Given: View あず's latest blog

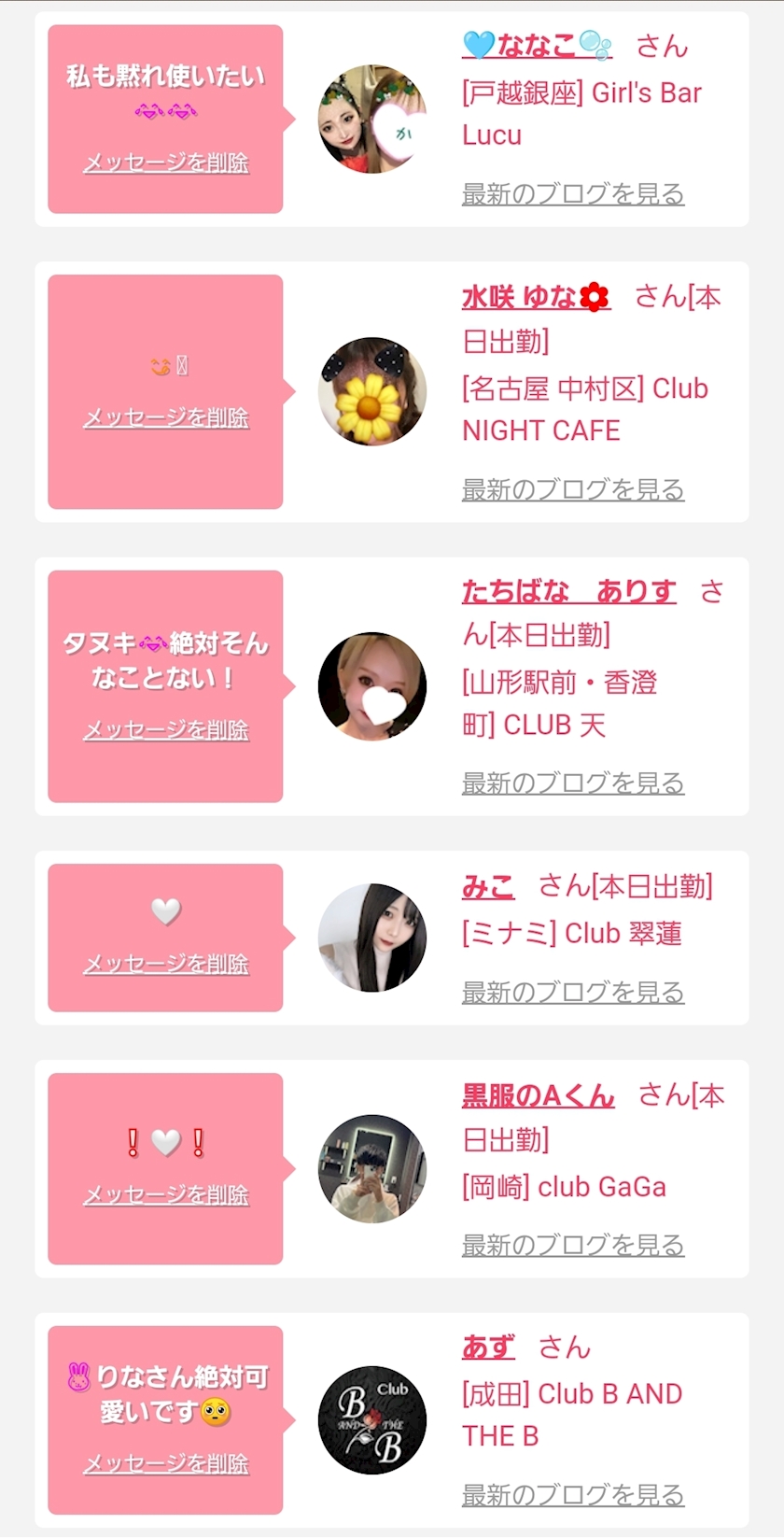Looking at the screenshot, I should 573,1495.
